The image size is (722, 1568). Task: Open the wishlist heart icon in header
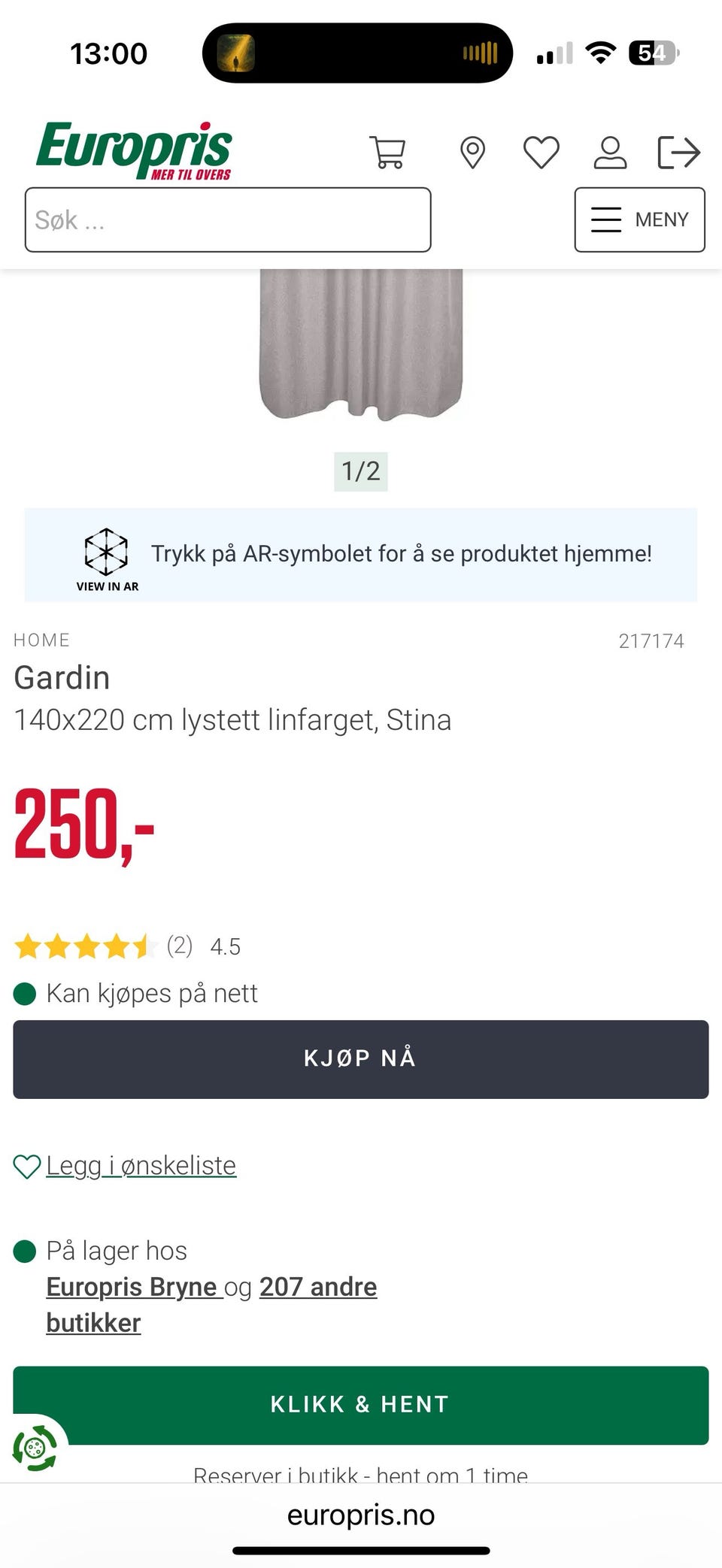pos(541,152)
